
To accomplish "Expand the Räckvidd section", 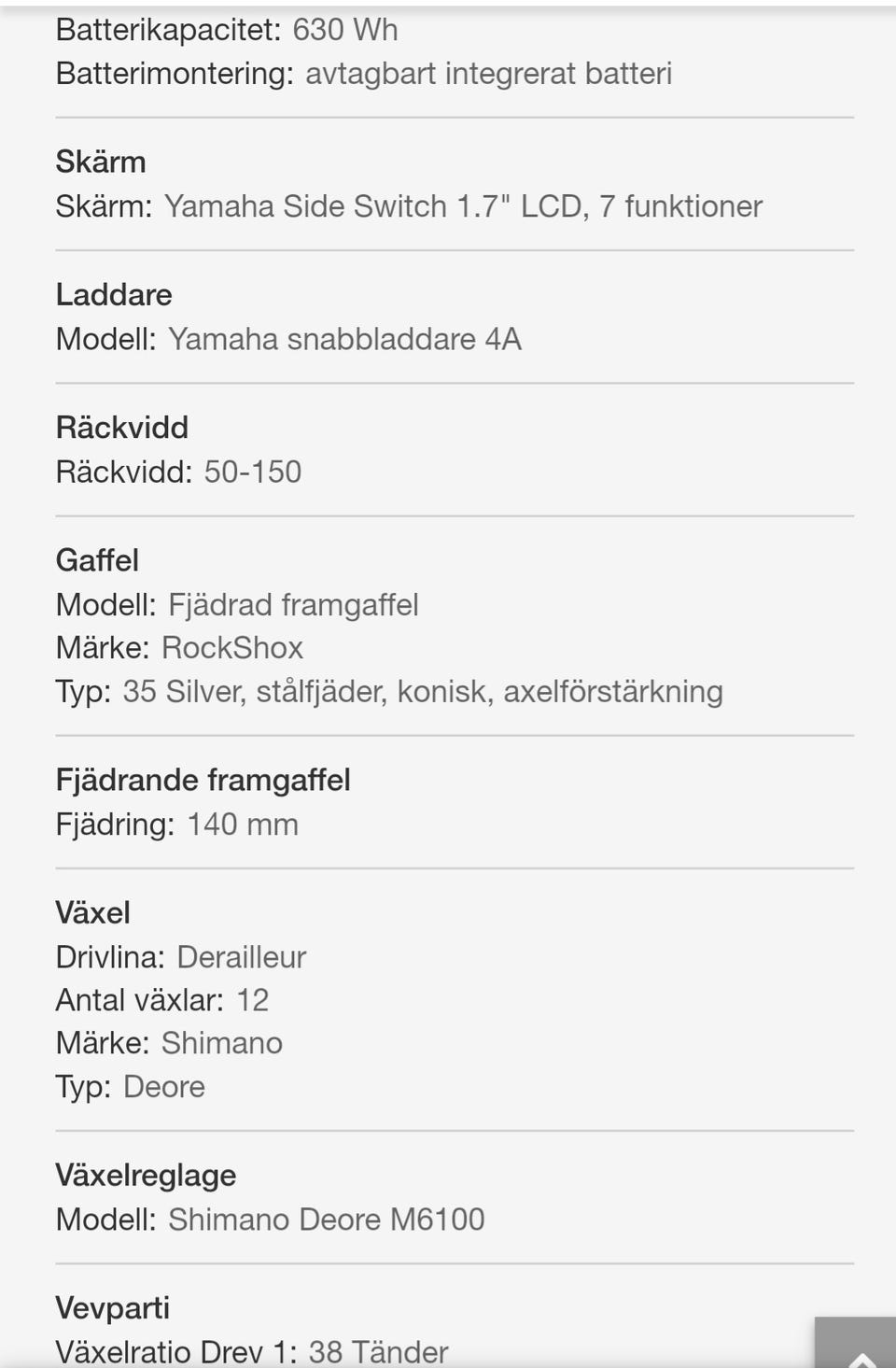I will pyautogui.click(x=122, y=427).
